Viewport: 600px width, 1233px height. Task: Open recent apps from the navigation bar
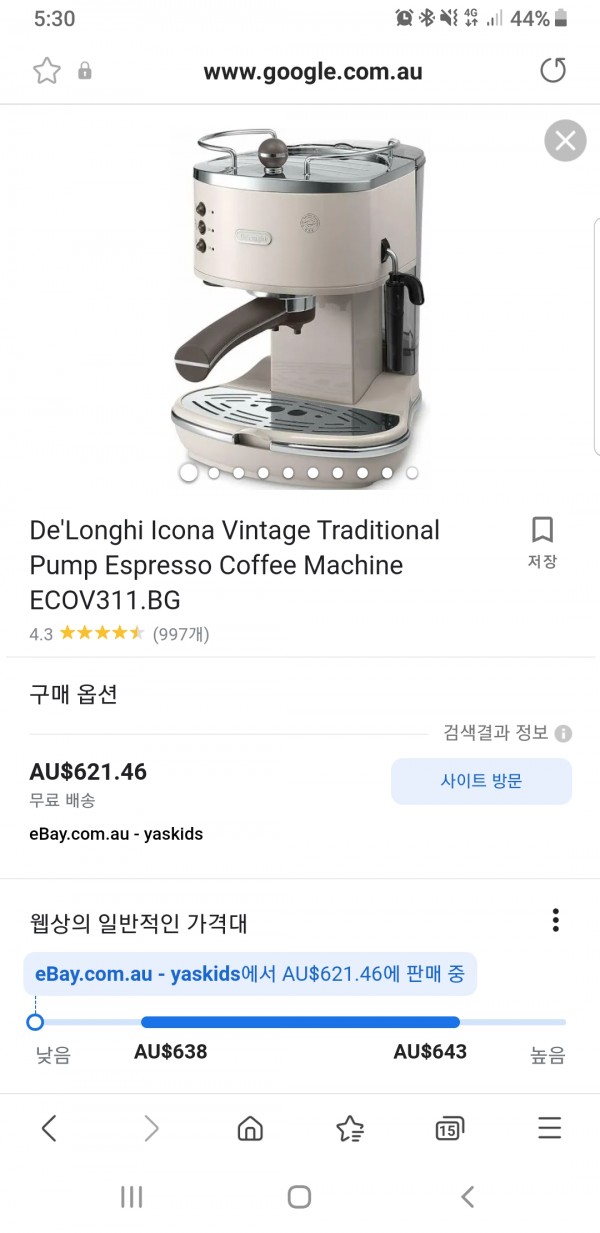pos(131,1196)
